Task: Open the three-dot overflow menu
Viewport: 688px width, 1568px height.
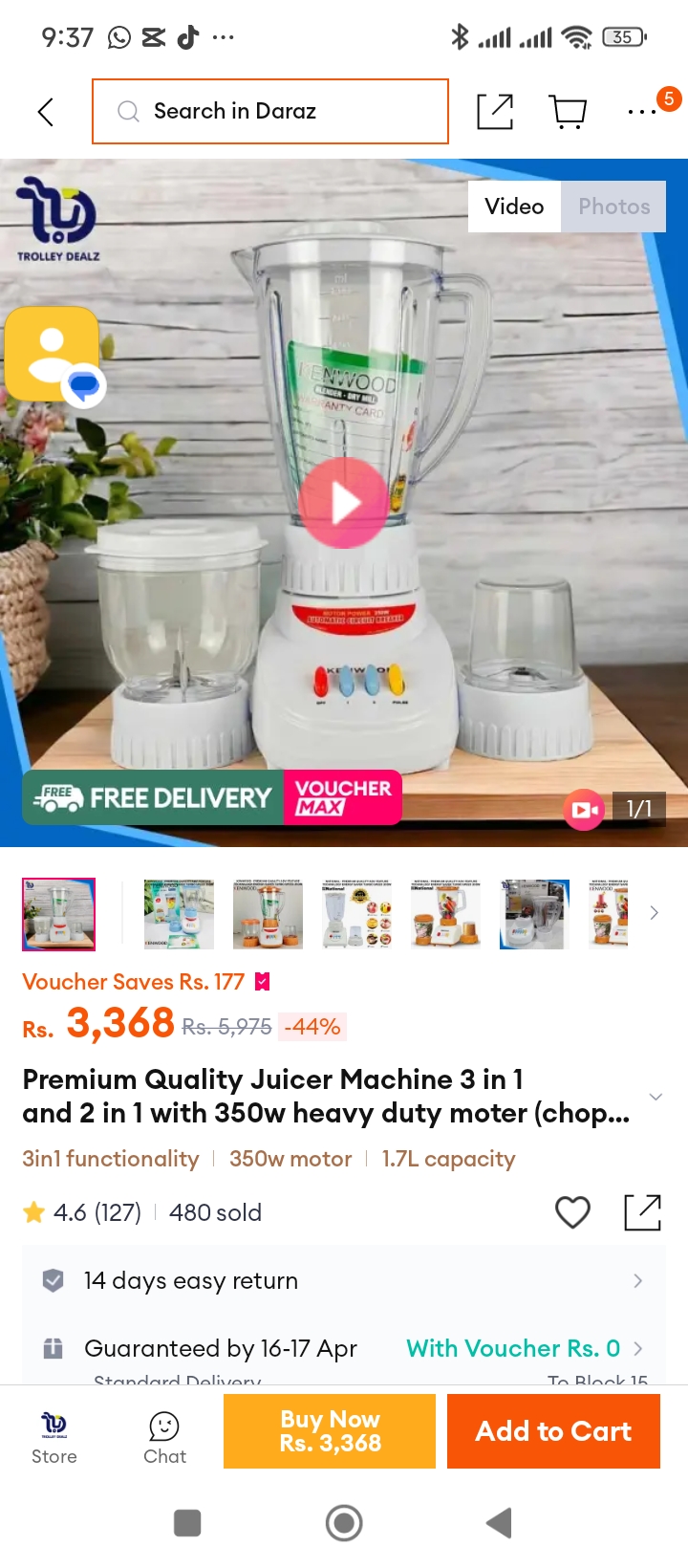Action: (x=642, y=112)
